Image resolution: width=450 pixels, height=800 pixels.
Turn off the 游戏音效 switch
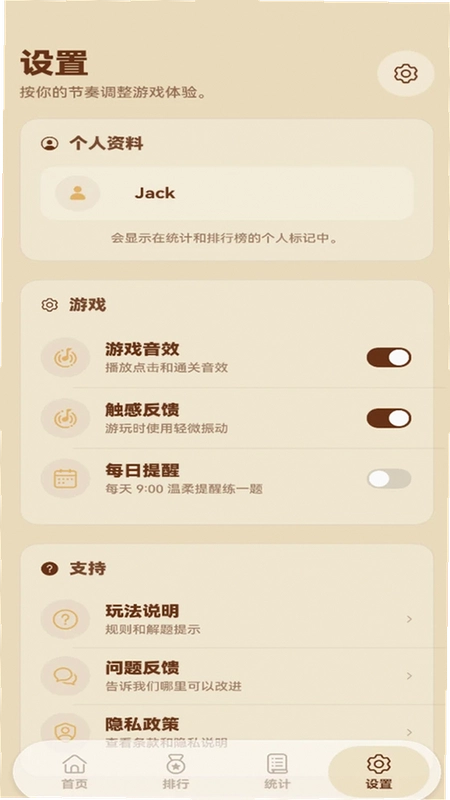[x=389, y=358]
